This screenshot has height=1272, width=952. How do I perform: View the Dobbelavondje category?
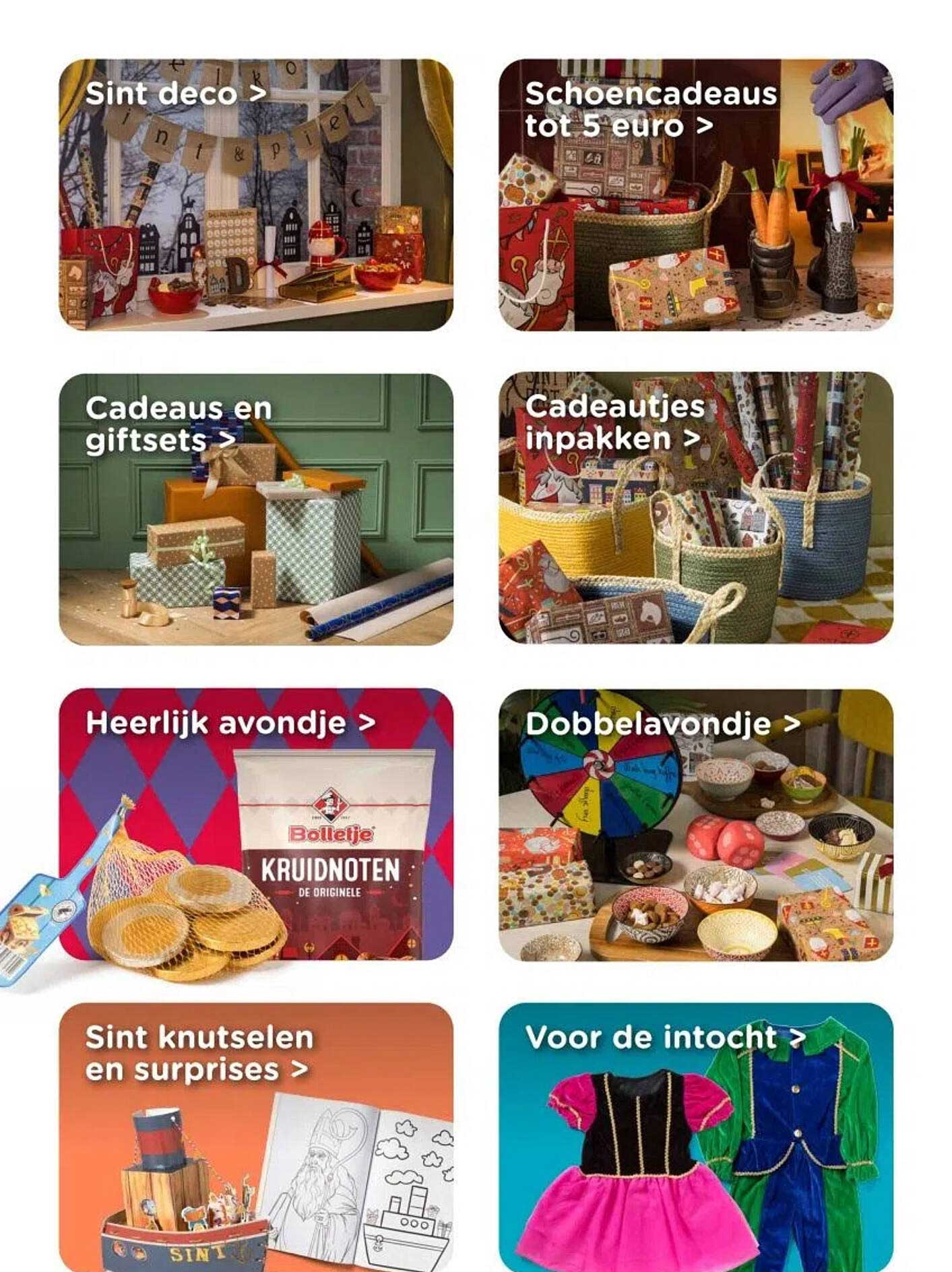[695, 825]
